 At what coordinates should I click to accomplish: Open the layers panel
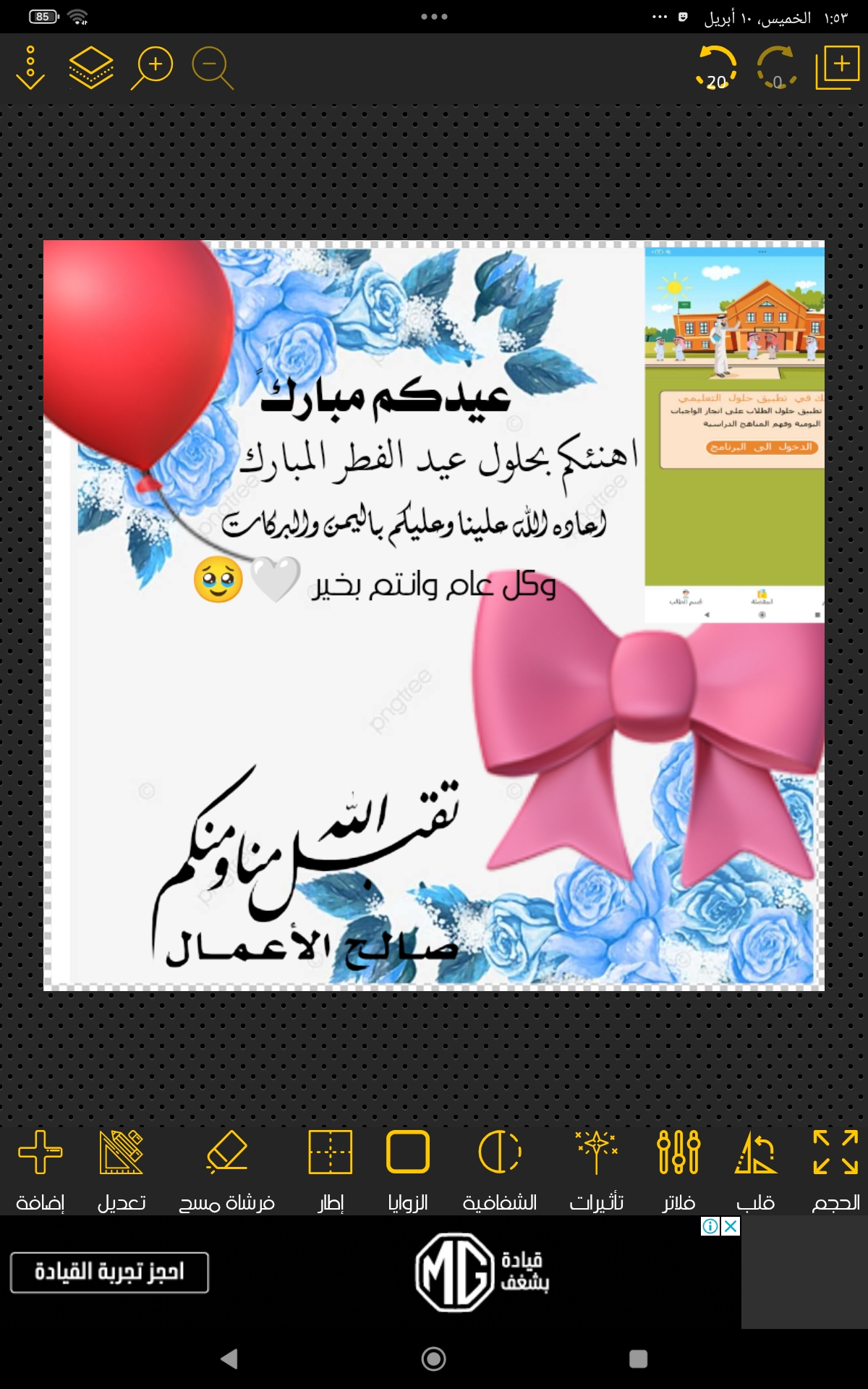pos(91,67)
